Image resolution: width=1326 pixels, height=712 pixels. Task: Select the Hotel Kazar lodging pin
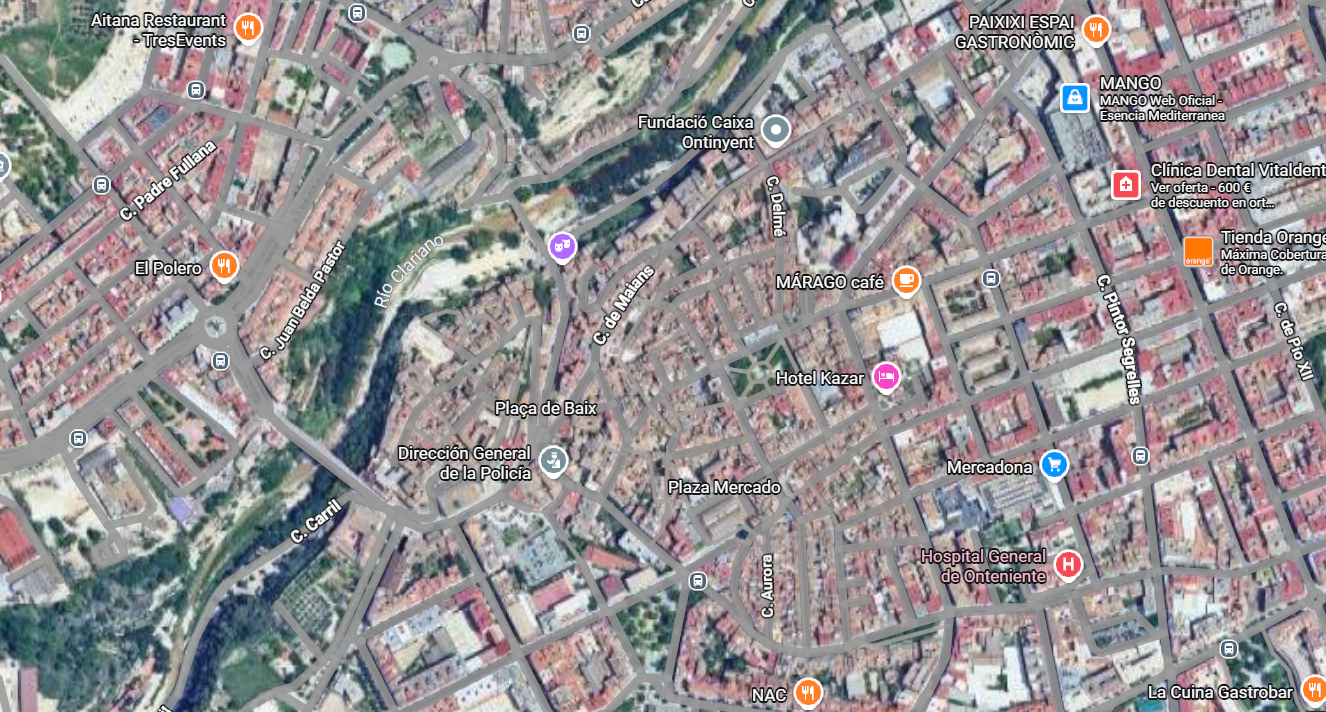[x=886, y=376]
